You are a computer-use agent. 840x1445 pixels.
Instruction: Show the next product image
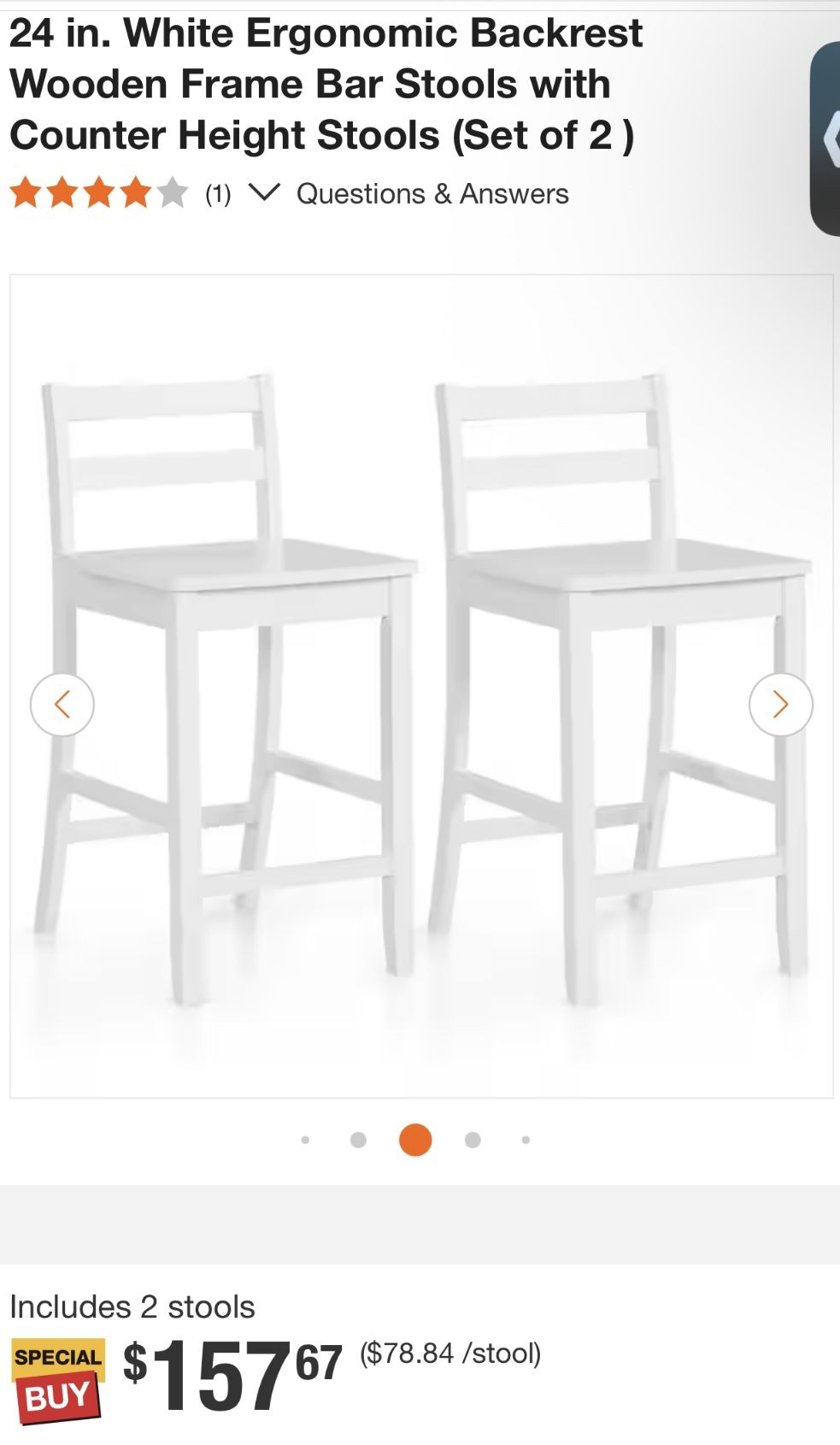click(x=780, y=705)
